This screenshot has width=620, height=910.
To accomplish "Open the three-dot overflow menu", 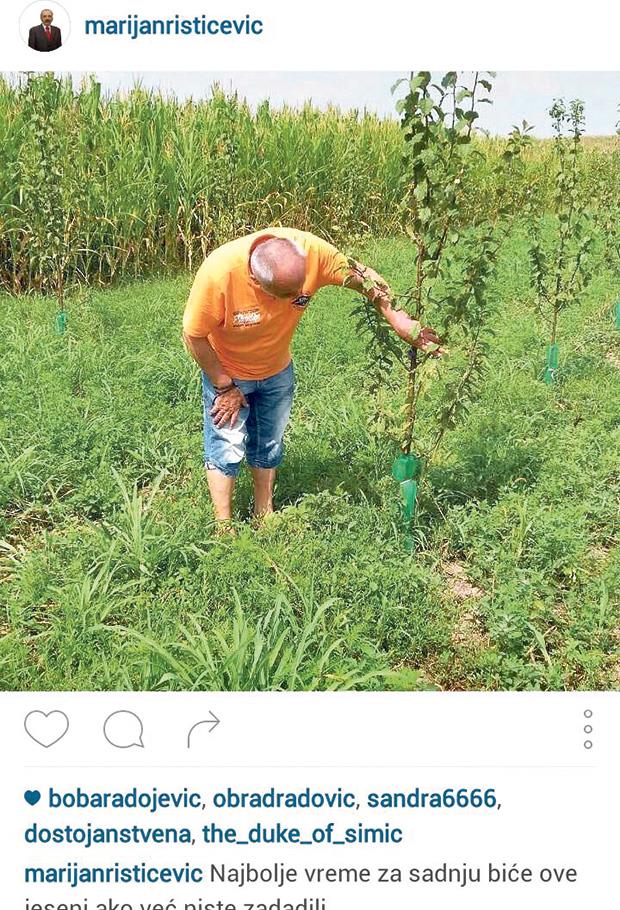I will coord(588,730).
